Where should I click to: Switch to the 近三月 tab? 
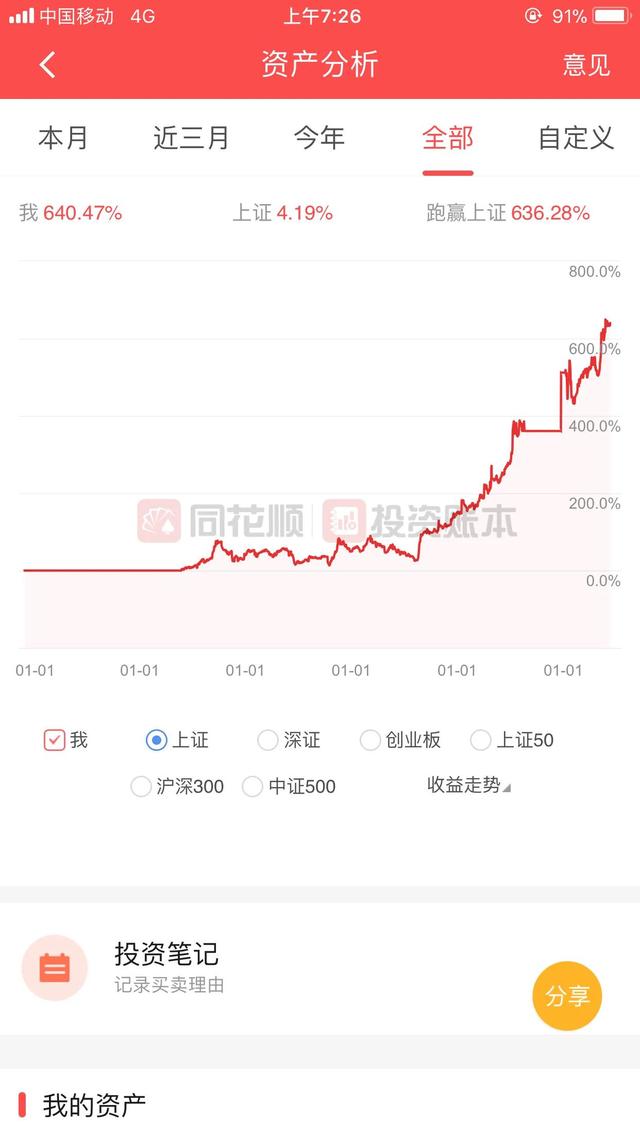click(191, 138)
